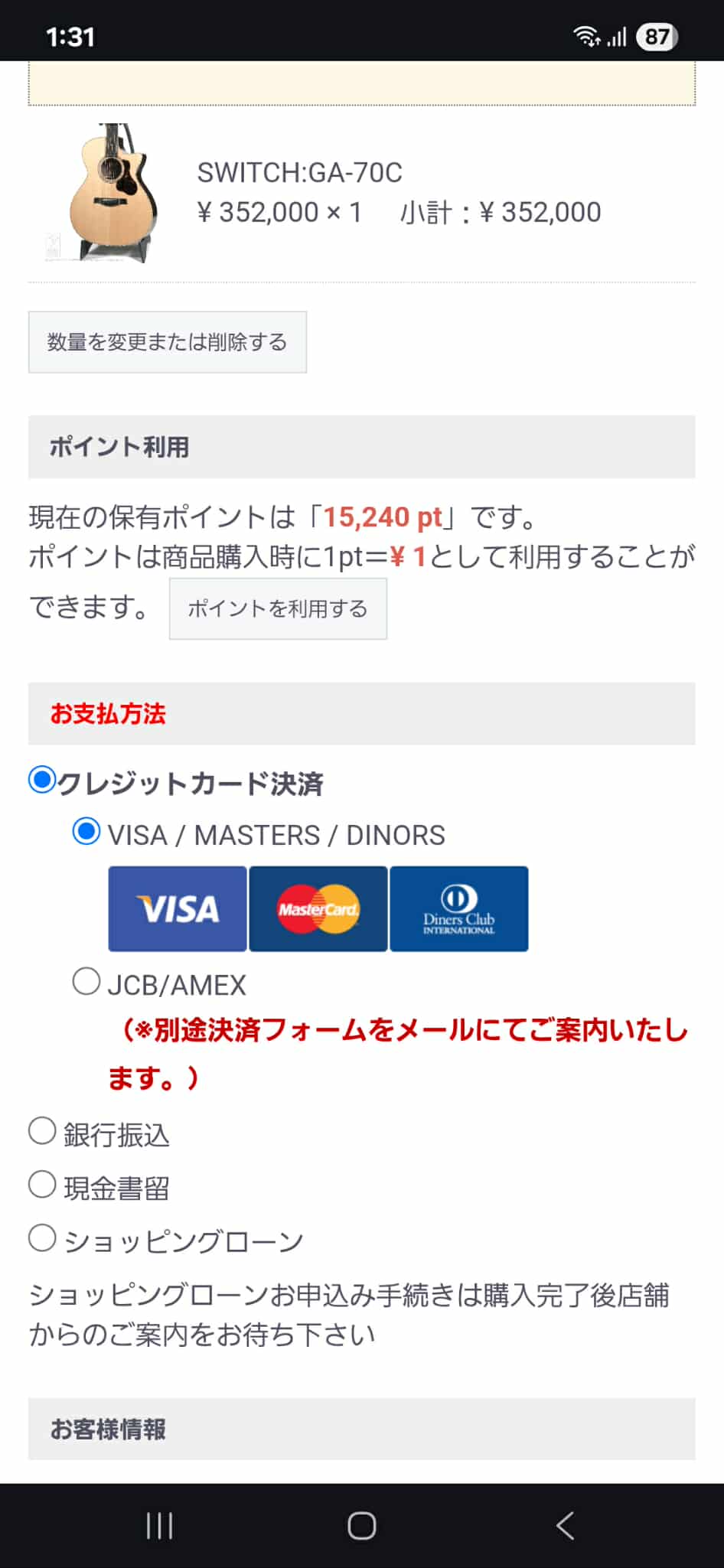Tap 数量を変更または削除する button
The image size is (724, 1568).
tap(167, 342)
